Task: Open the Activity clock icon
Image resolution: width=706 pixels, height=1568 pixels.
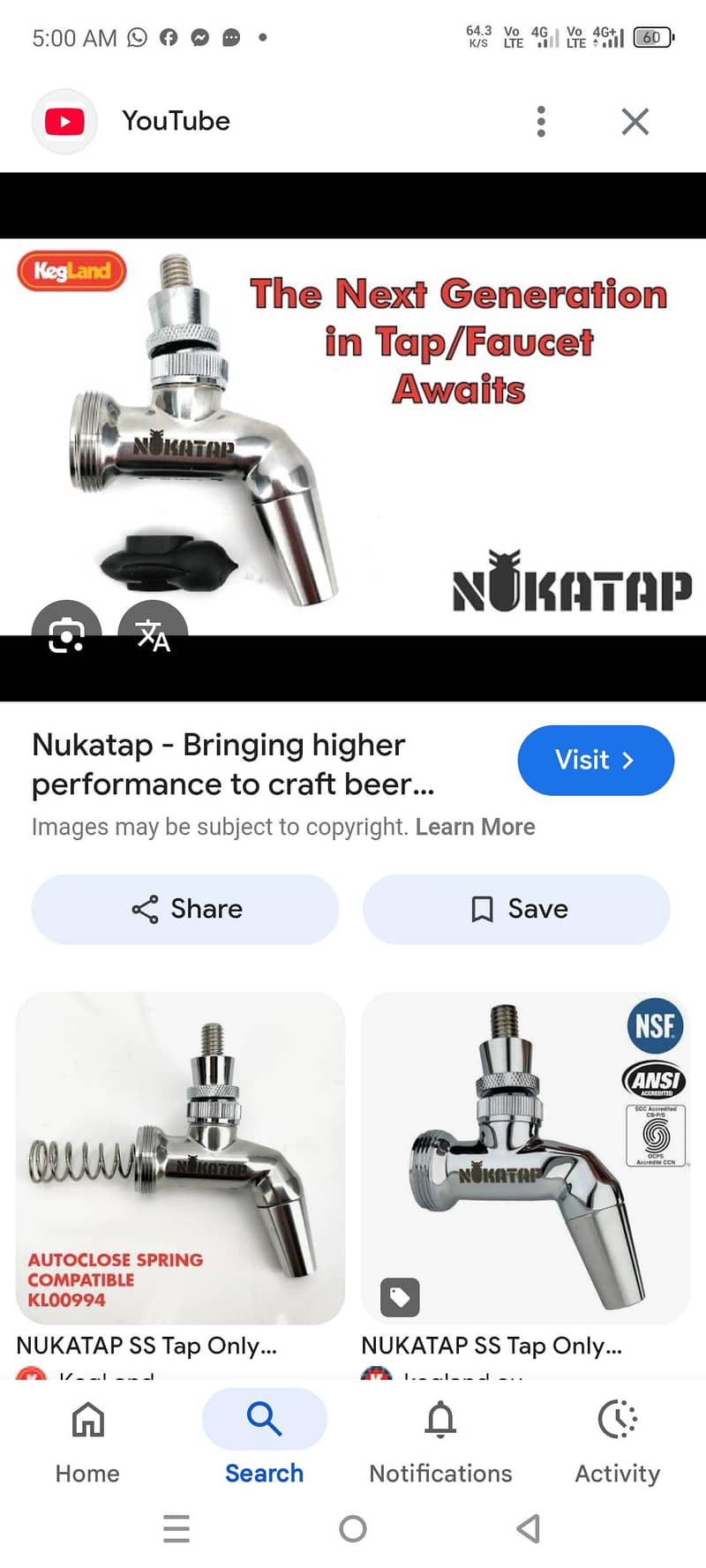Action: pos(617,1419)
